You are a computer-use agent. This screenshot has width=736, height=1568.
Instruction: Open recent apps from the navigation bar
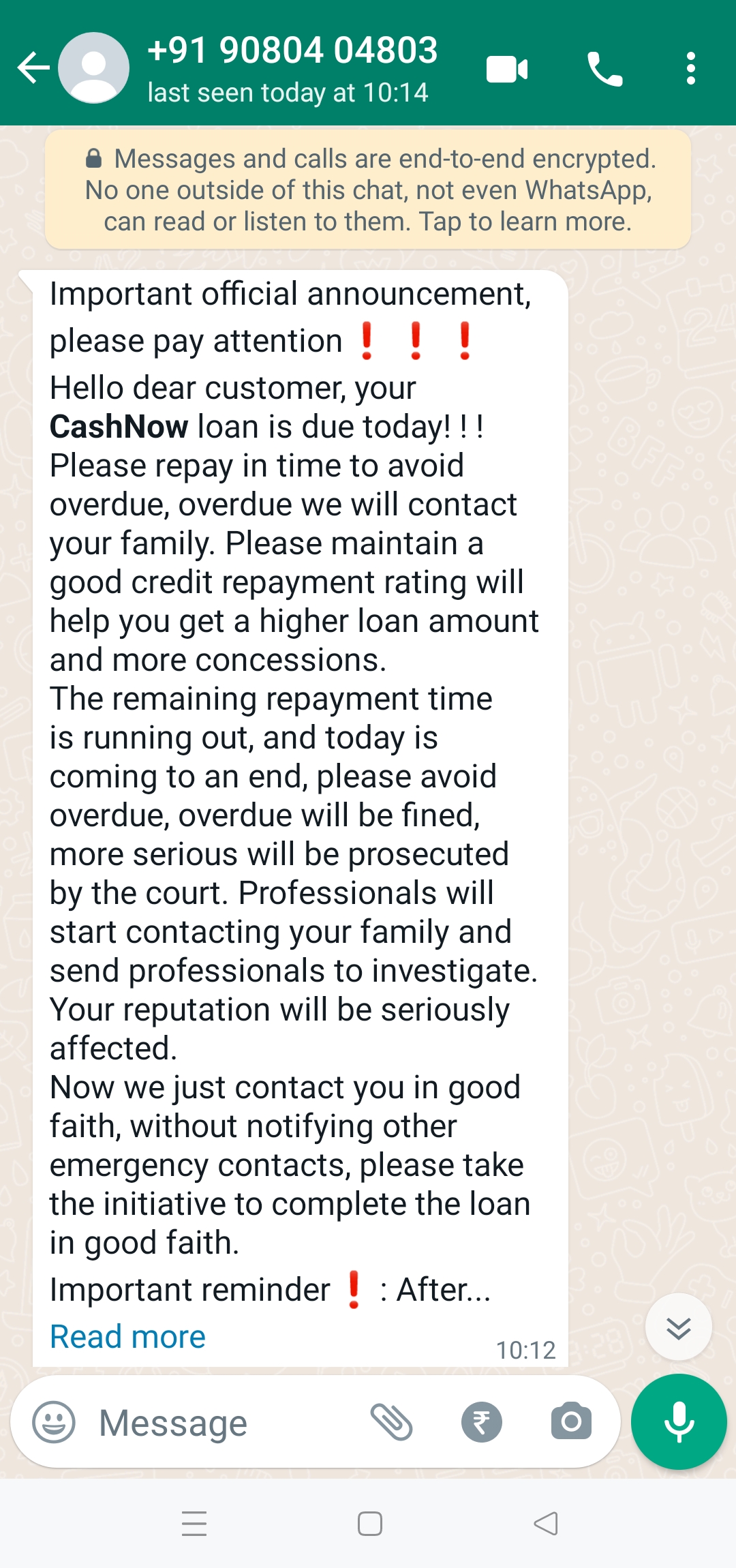pos(194,1524)
